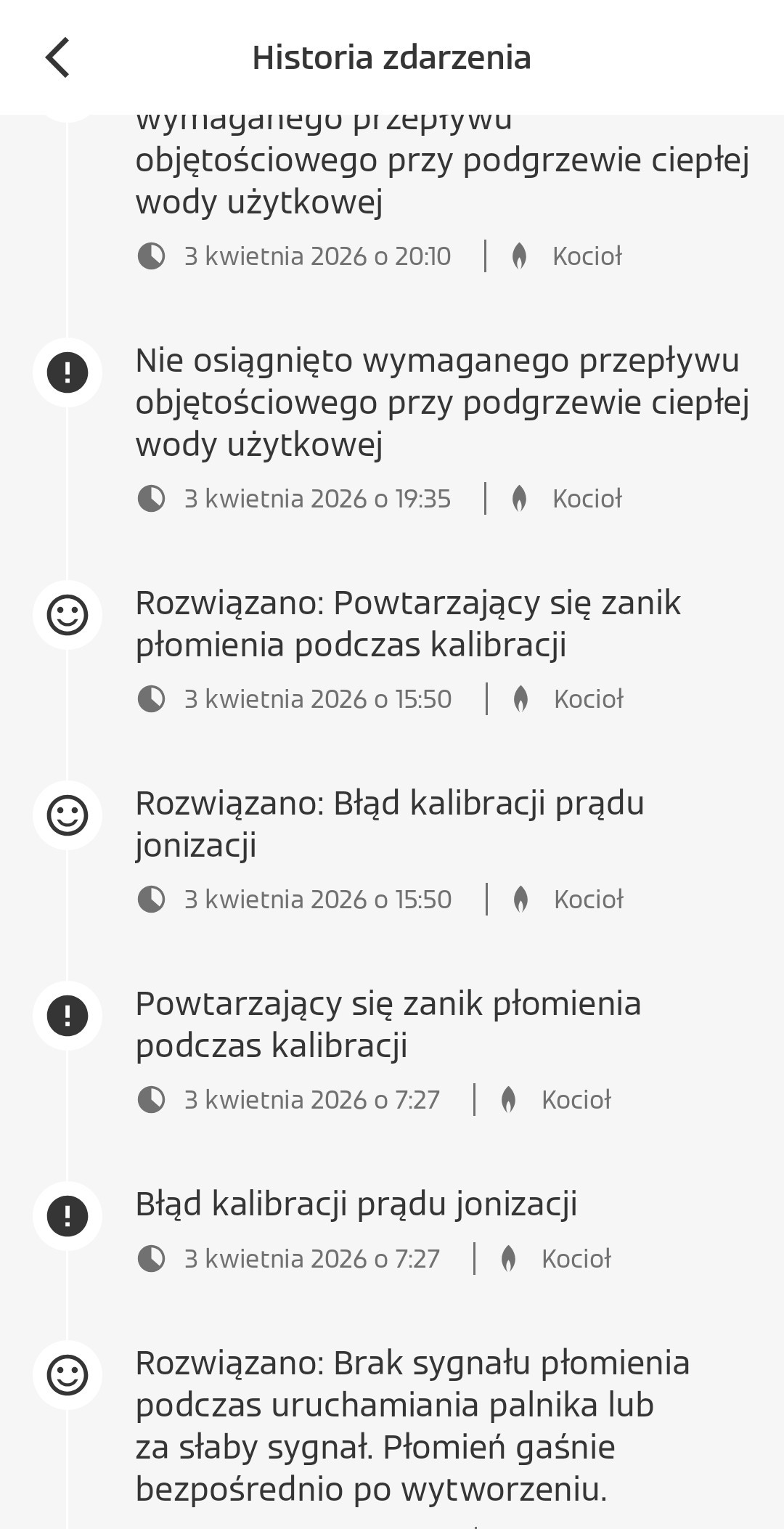Go back from Historia zdarzenia
Screen dimensions: 784x1529
pos(57,57)
